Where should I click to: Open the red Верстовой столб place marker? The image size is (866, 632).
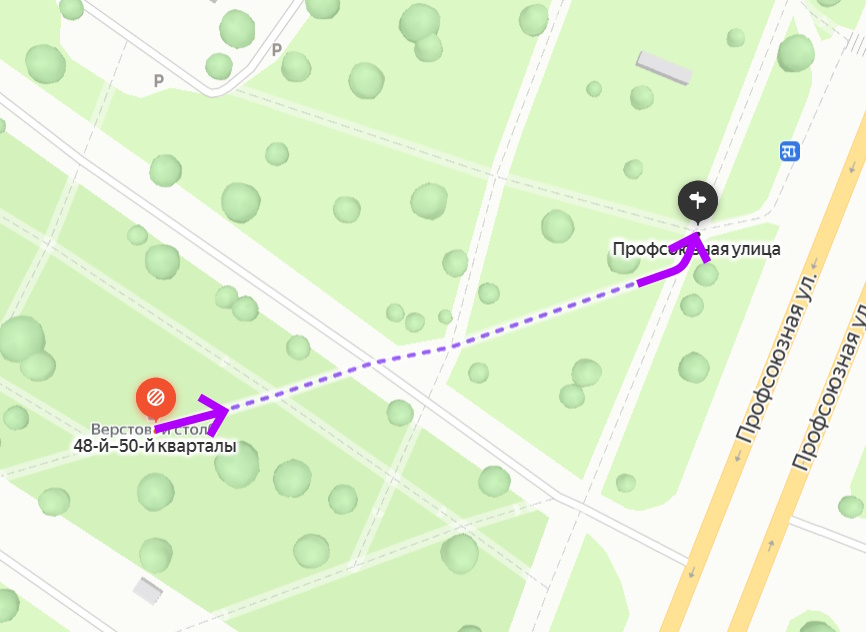point(156,398)
